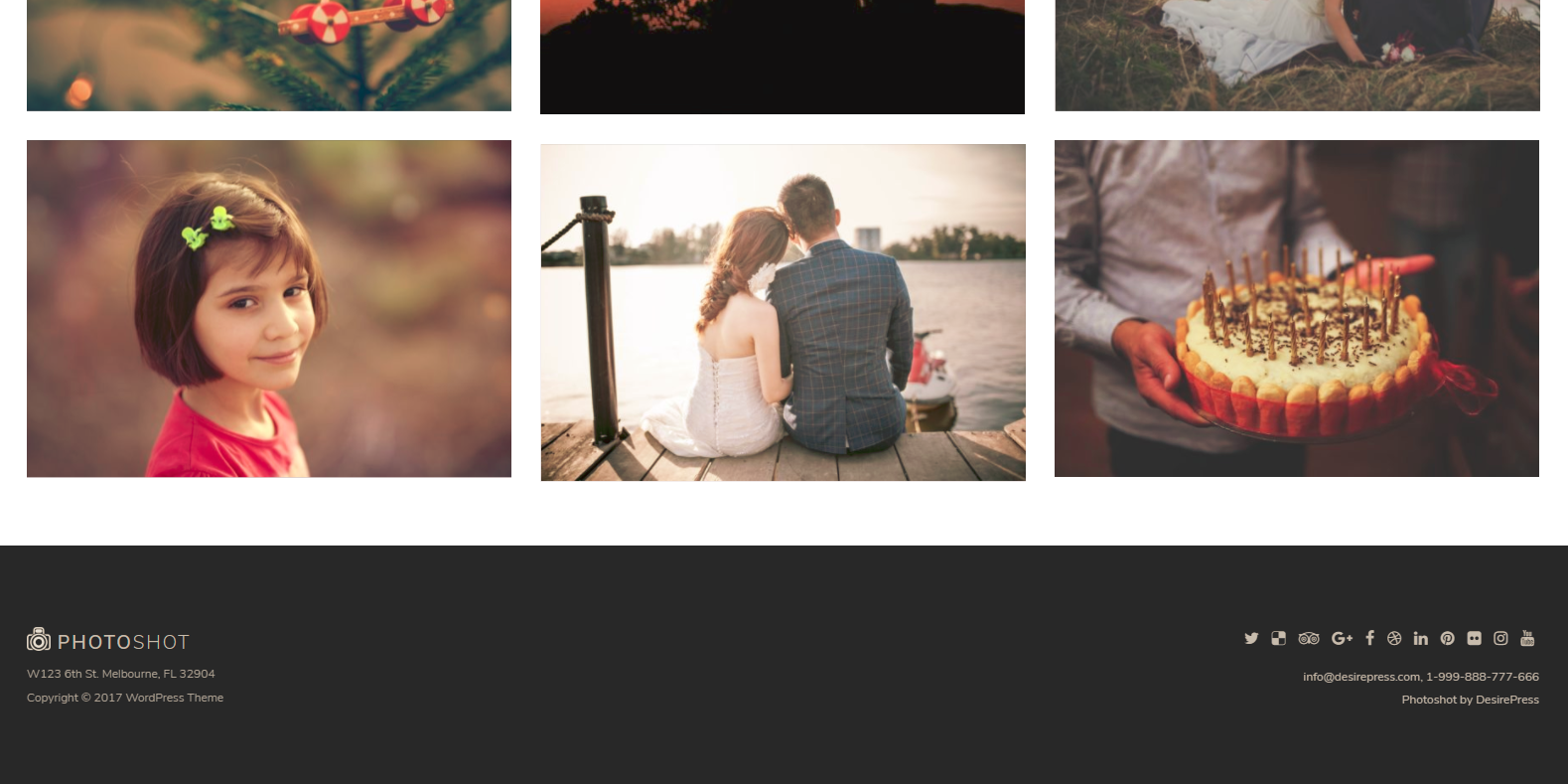Image resolution: width=1568 pixels, height=784 pixels.
Task: Open the Dribbble profile icon
Action: 1394,638
